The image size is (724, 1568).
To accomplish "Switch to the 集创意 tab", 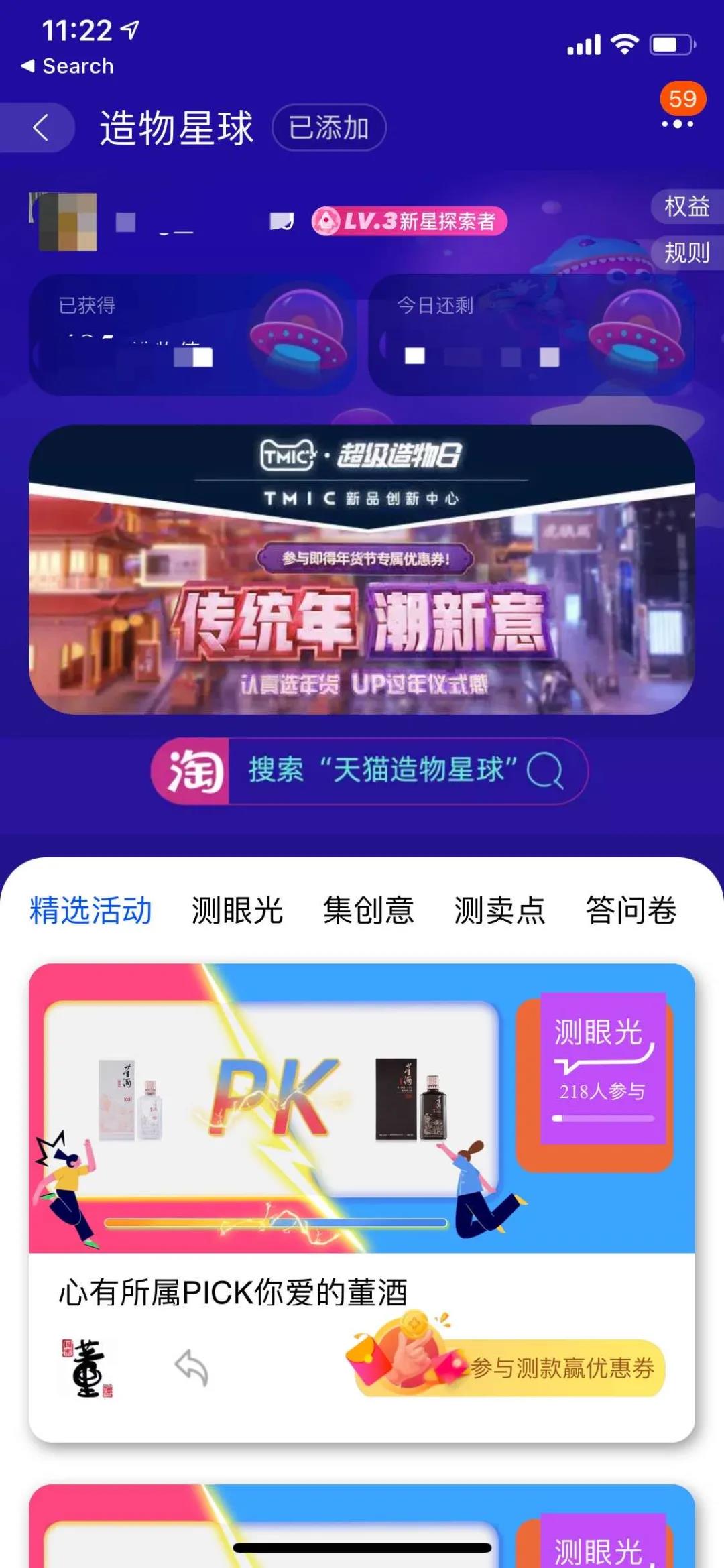I will tap(369, 910).
